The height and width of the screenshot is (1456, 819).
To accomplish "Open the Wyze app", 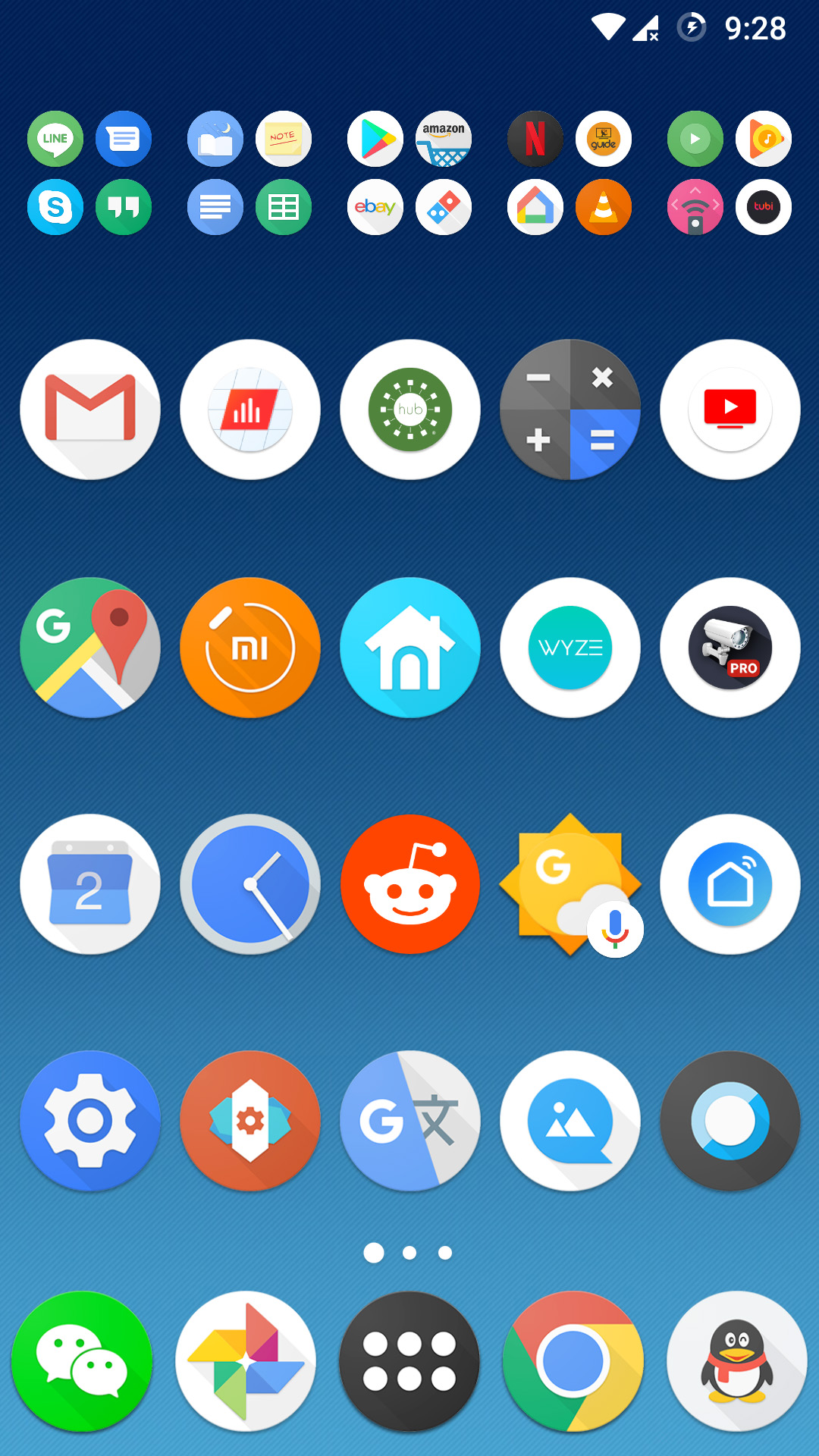I will pyautogui.click(x=570, y=648).
